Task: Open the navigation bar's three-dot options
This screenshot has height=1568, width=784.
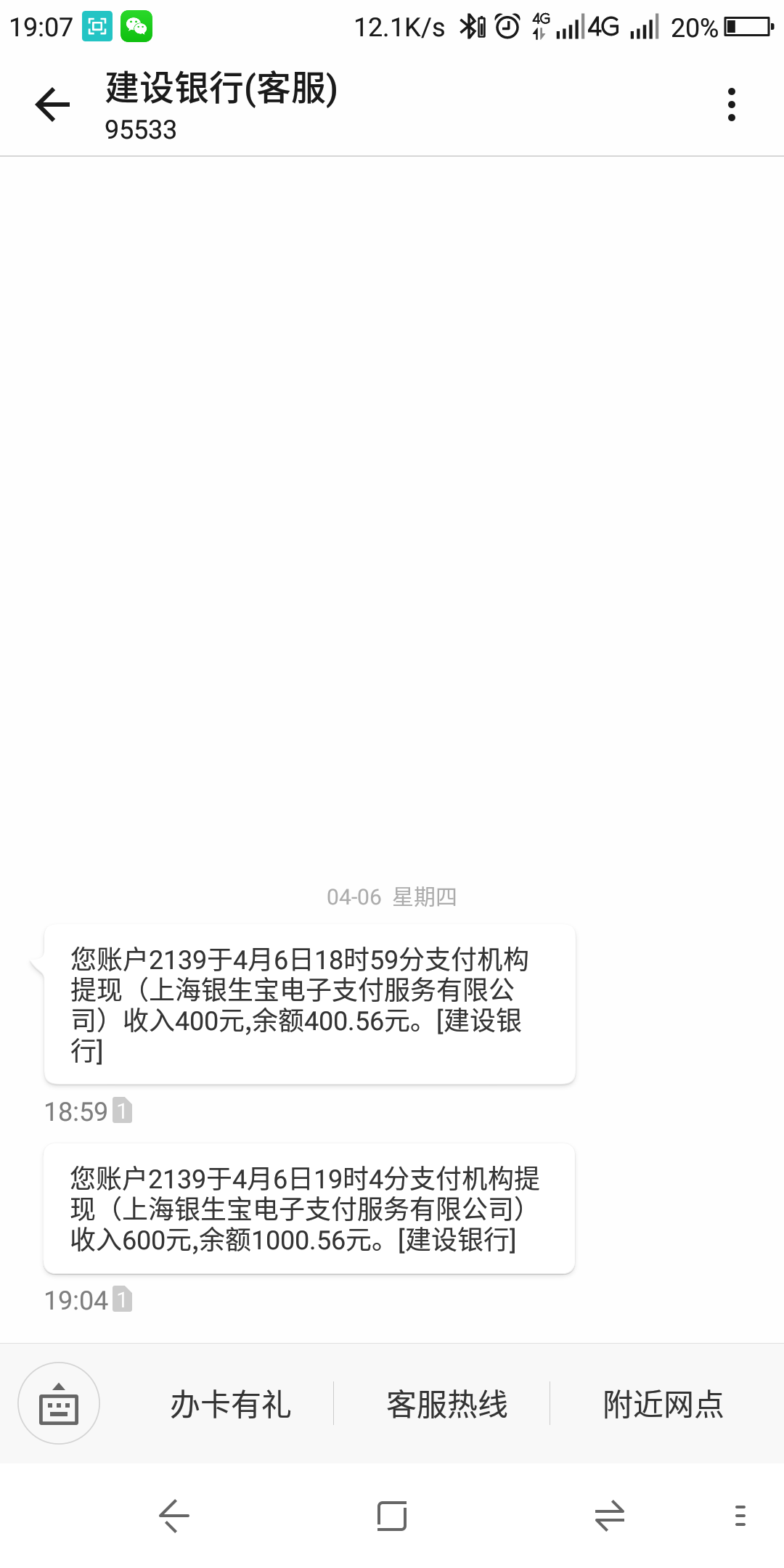Action: (x=740, y=1516)
